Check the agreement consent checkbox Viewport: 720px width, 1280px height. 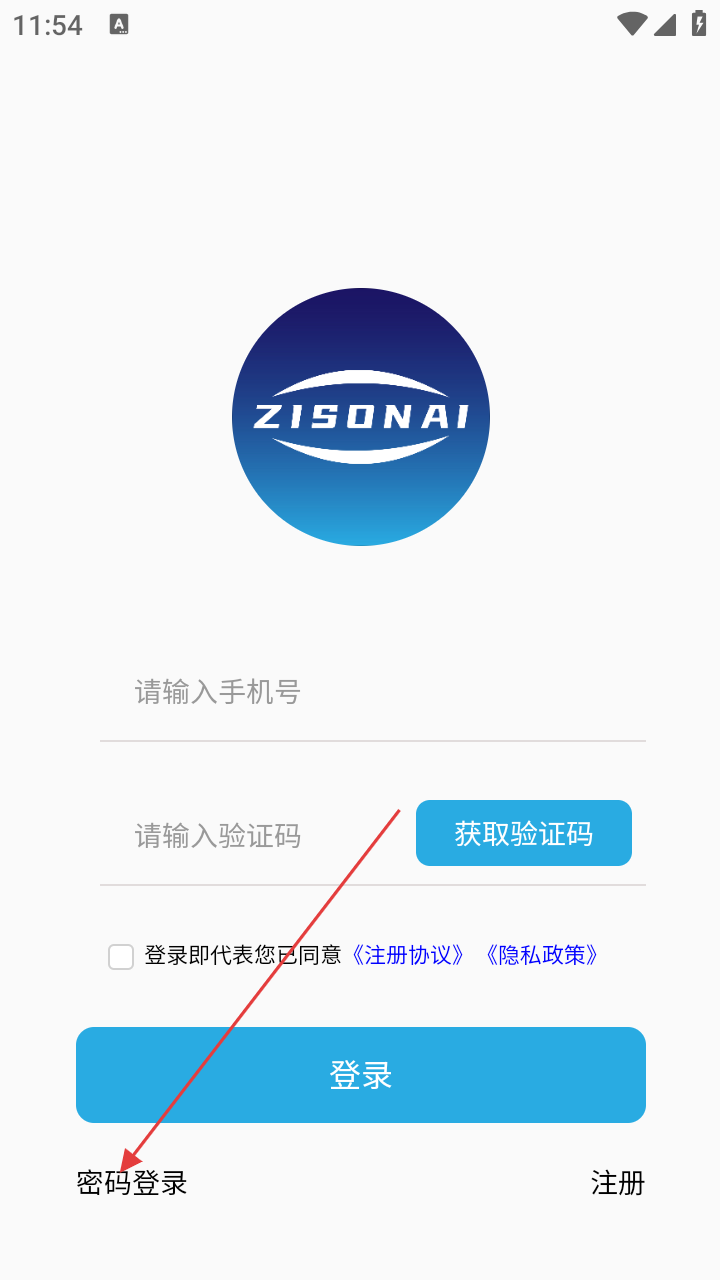point(121,957)
